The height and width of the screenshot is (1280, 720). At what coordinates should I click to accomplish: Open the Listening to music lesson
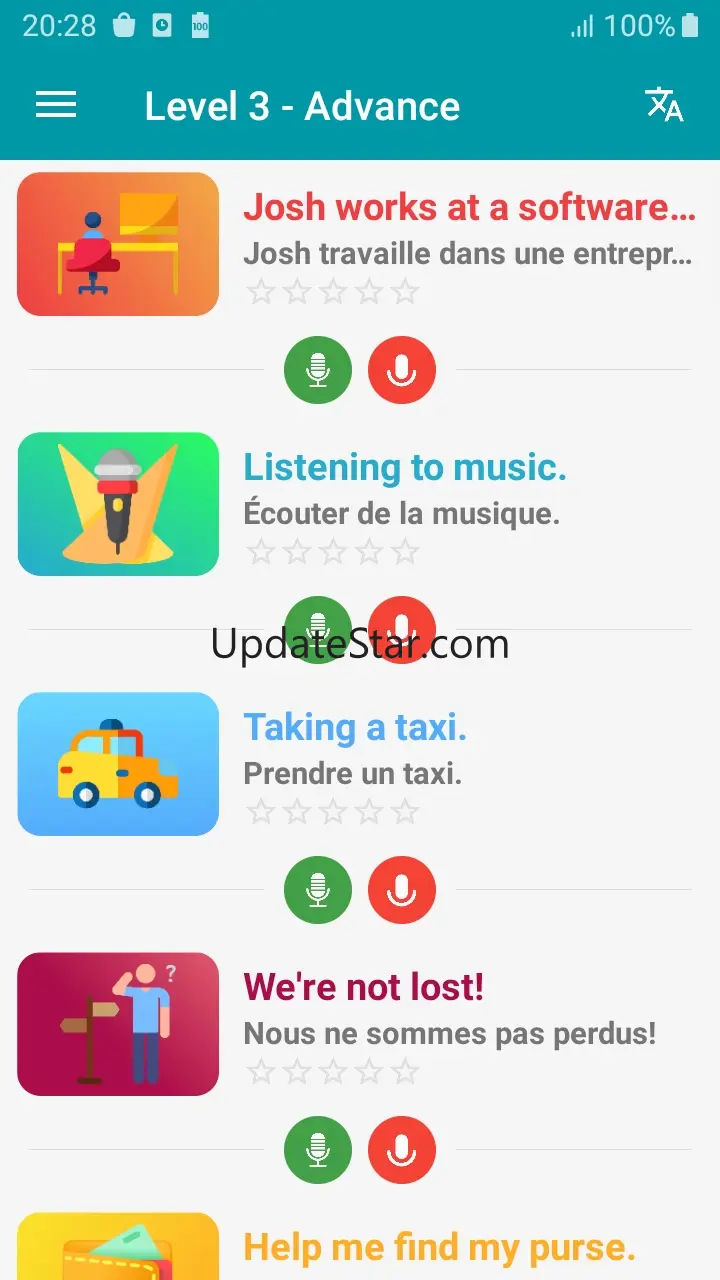pyautogui.click(x=405, y=468)
